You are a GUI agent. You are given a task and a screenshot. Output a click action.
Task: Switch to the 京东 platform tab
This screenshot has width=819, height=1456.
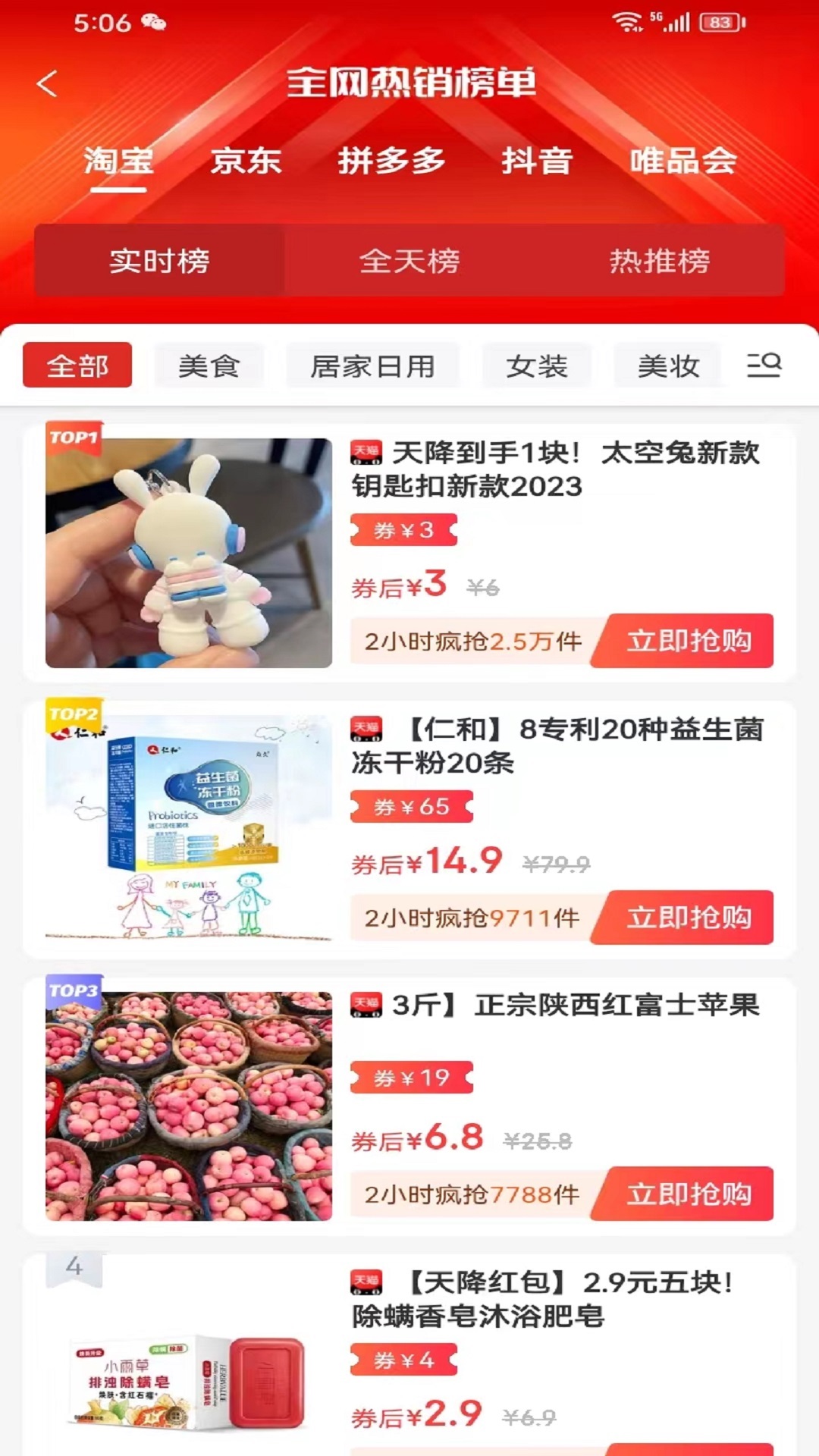pos(246,162)
